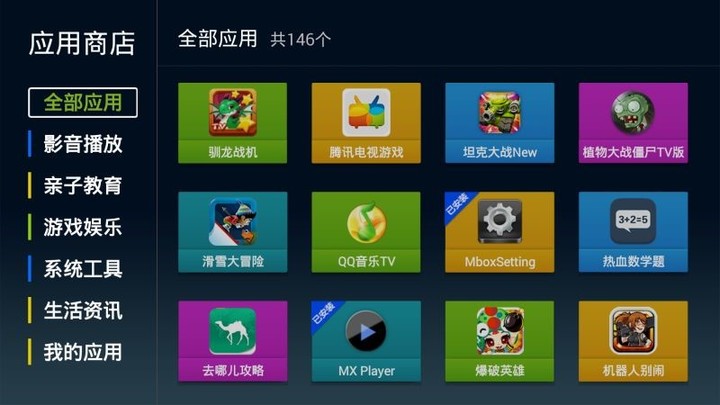Tap the 爆破英雄 game tile
Image resolution: width=720 pixels, height=405 pixels.
point(499,340)
